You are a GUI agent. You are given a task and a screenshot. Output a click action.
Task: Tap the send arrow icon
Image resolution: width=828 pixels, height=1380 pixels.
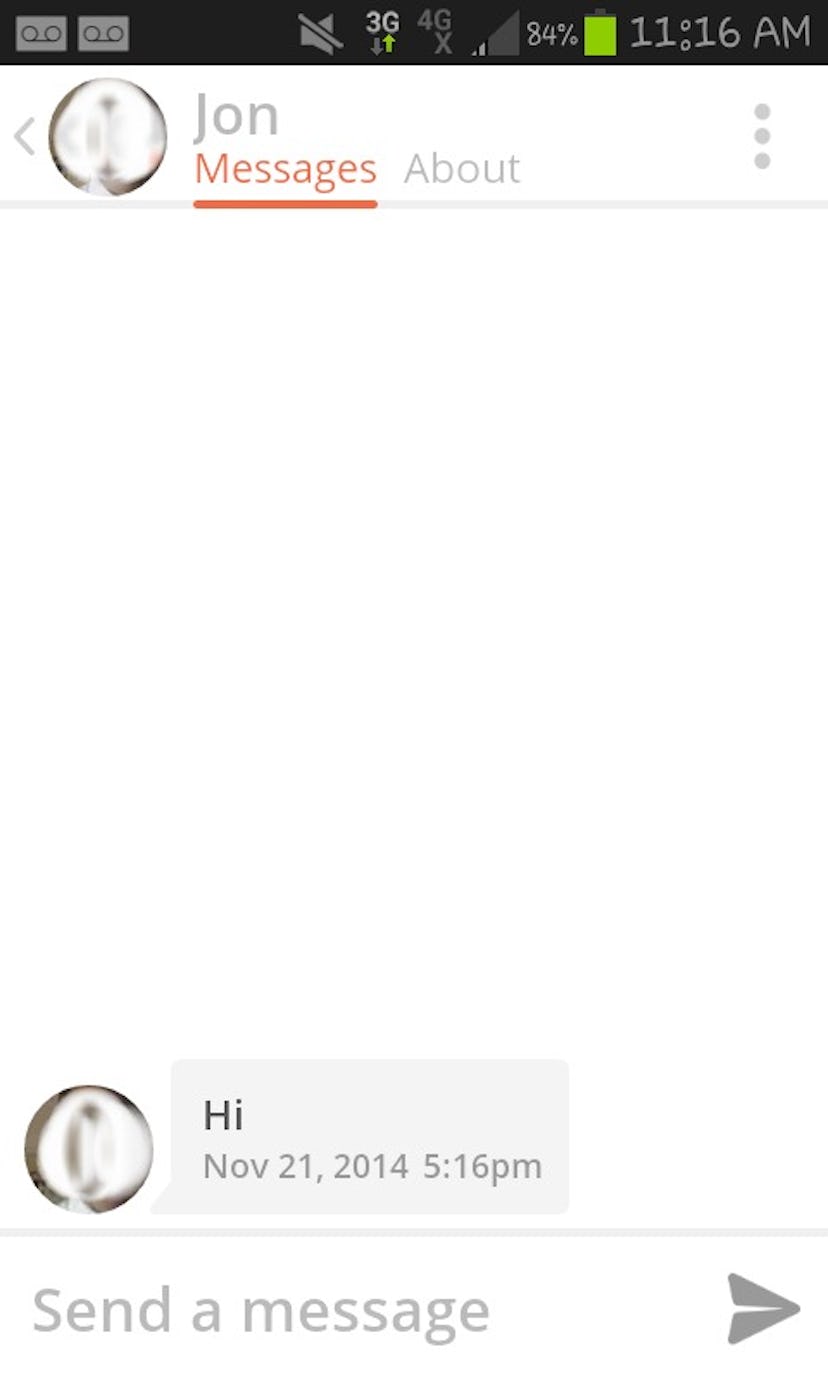[762, 1309]
